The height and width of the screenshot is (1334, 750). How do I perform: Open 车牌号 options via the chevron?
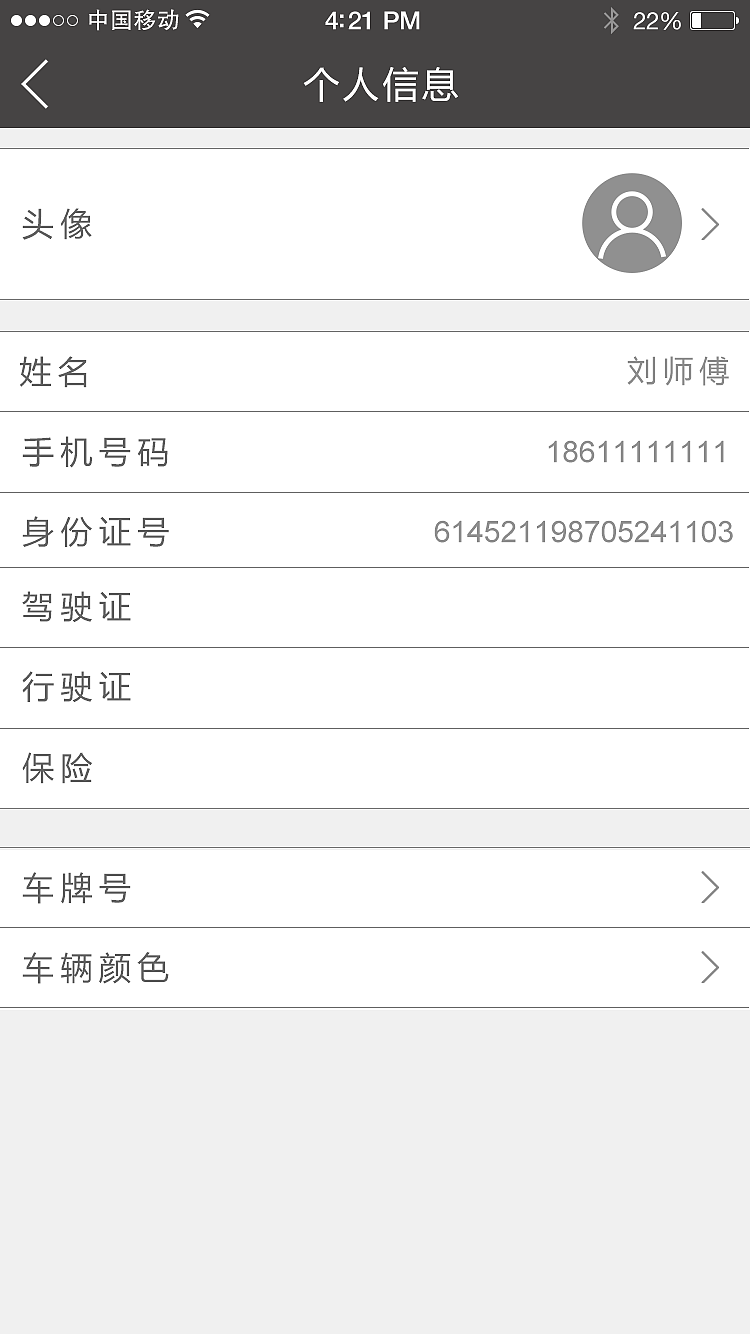tap(710, 888)
